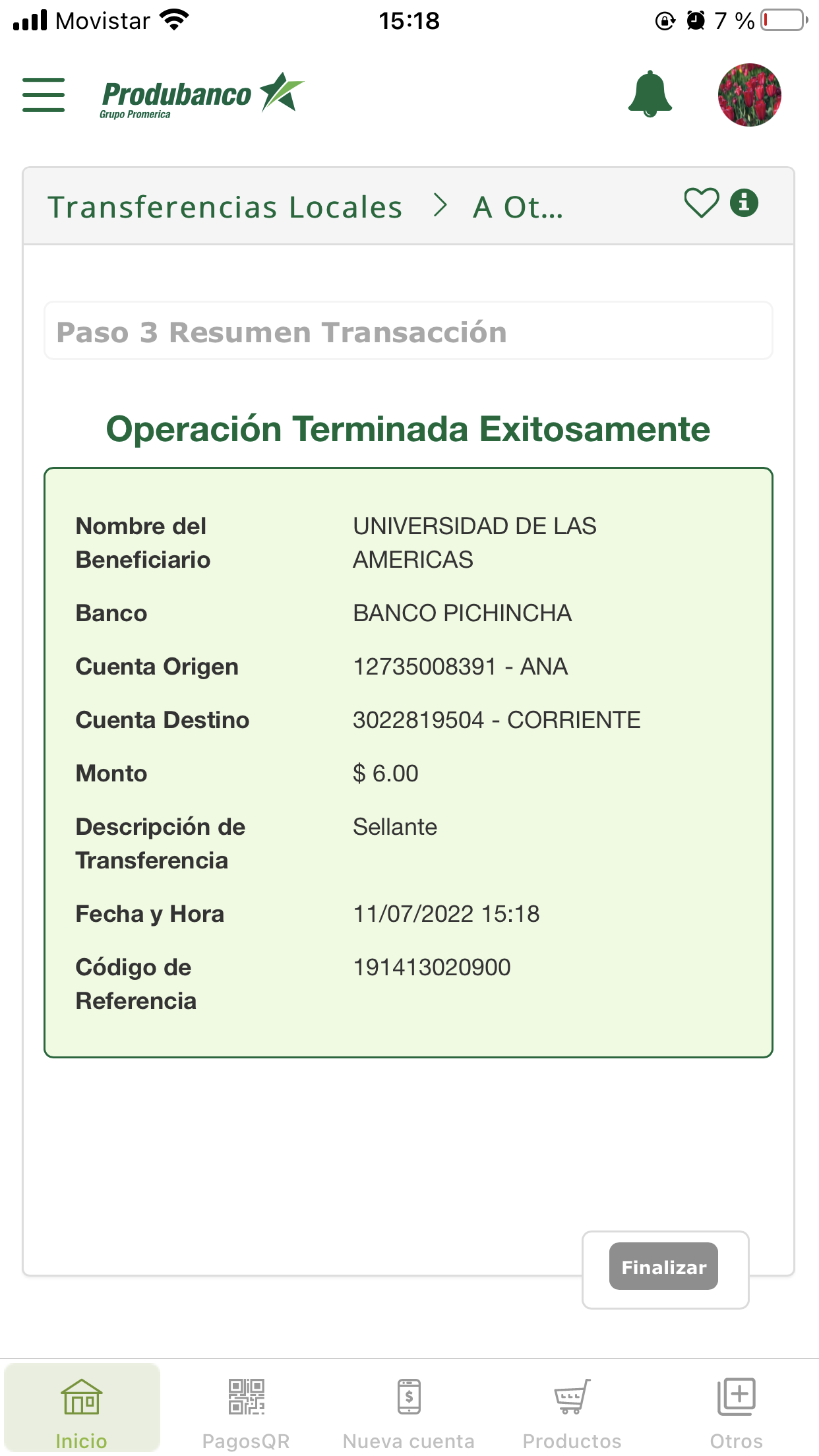Open the PagosQR tab
The width and height of the screenshot is (819, 1456).
246,1409
